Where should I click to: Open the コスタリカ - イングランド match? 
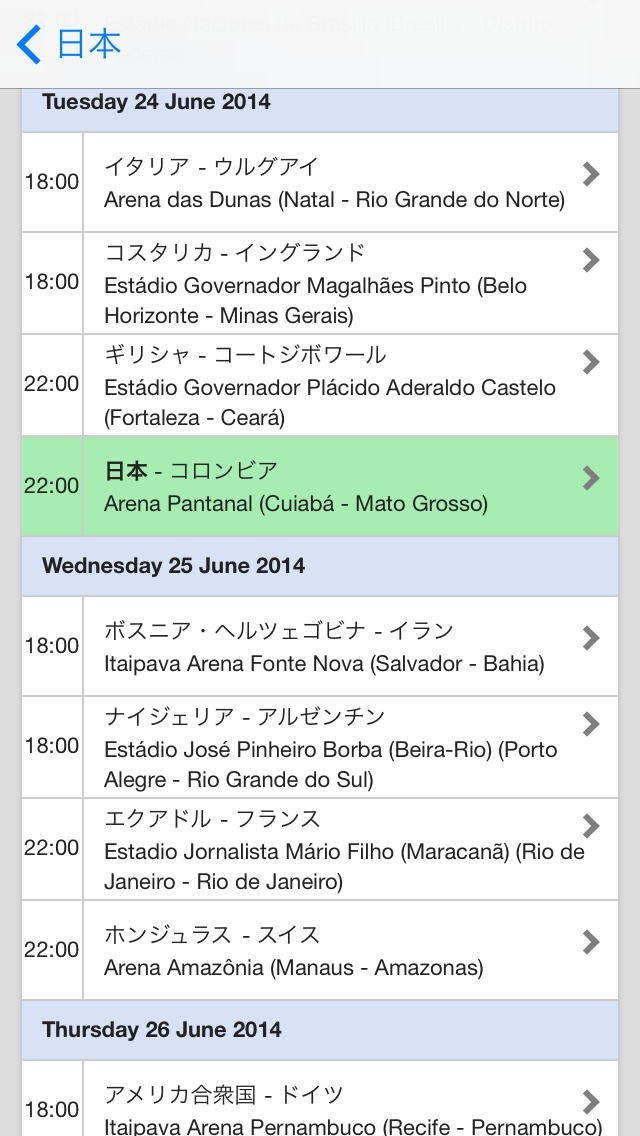point(340,283)
